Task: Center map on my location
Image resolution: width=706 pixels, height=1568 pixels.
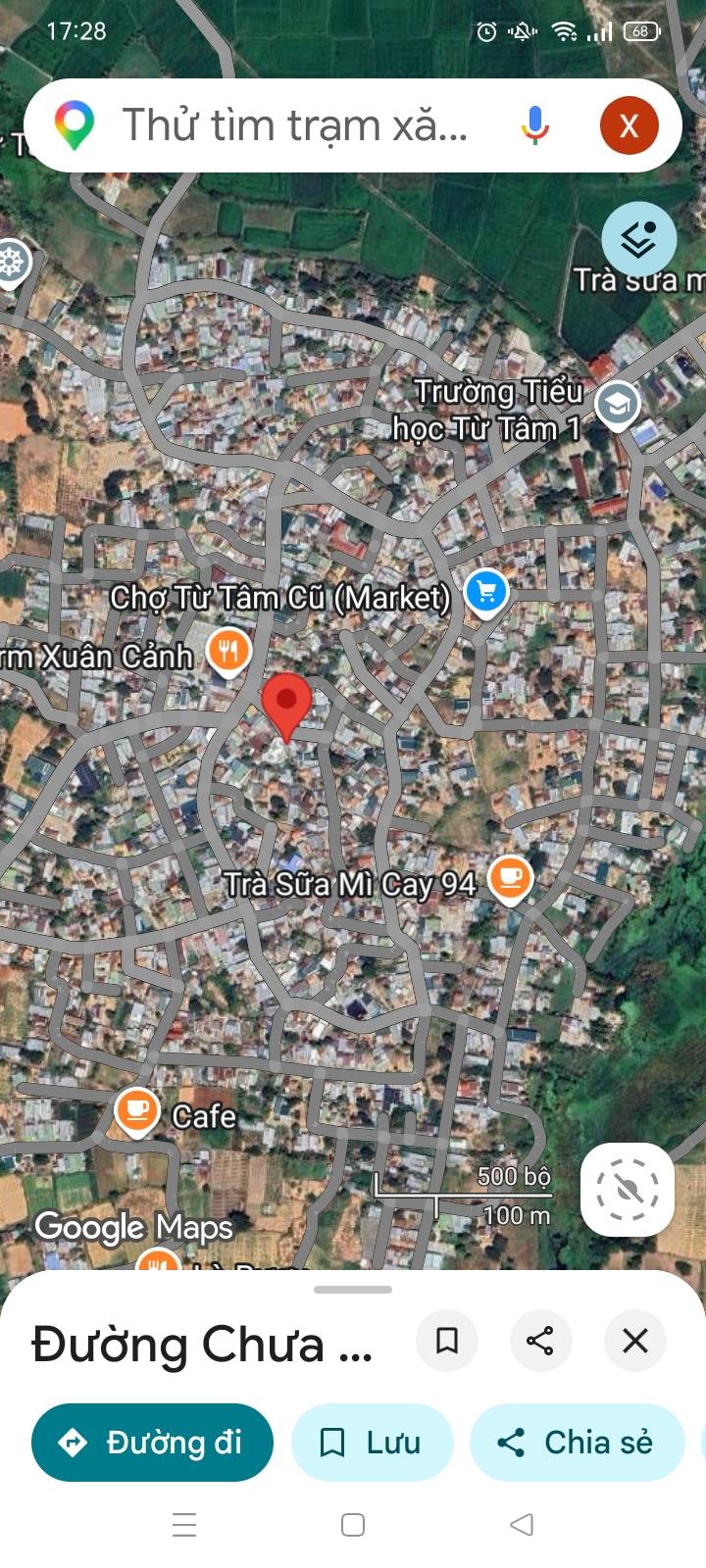Action: point(628,1189)
